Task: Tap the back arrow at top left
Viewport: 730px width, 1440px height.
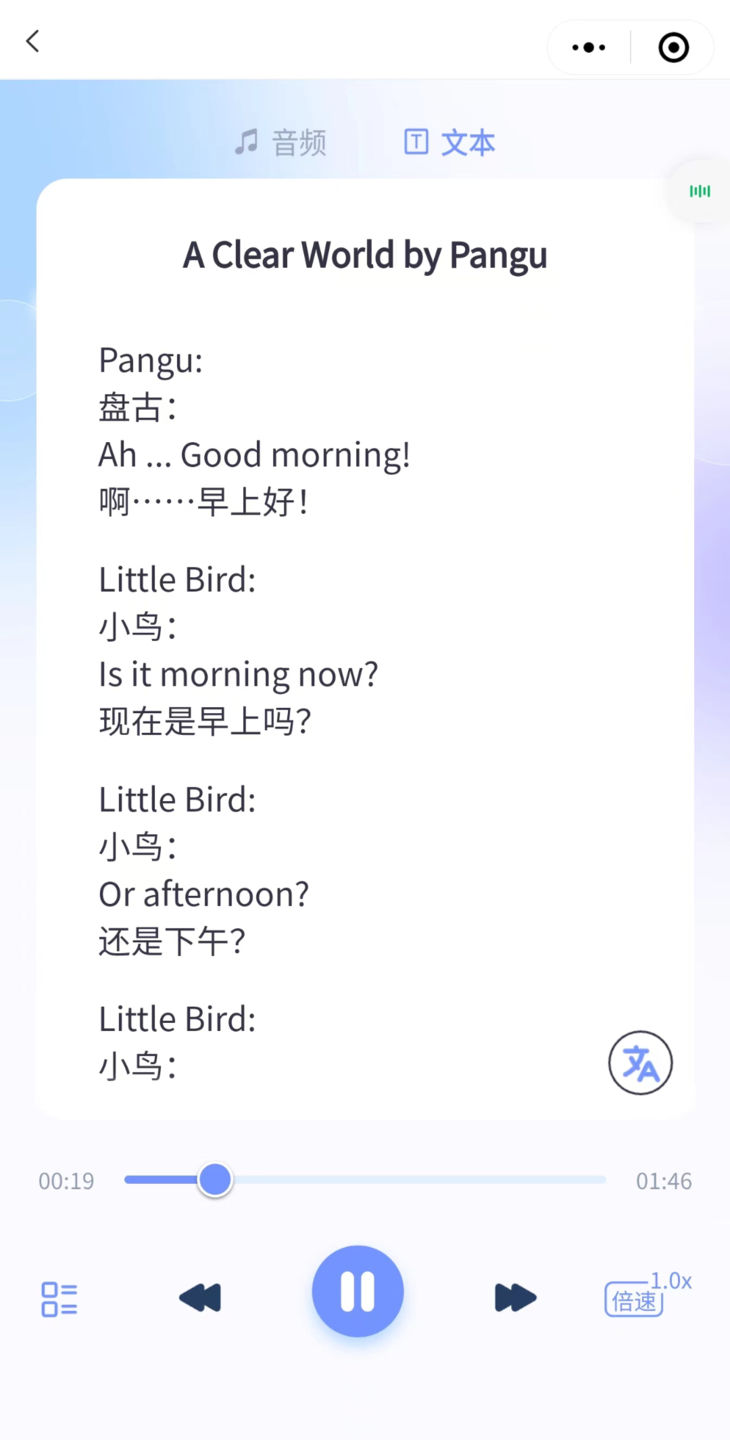Action: pos(32,41)
